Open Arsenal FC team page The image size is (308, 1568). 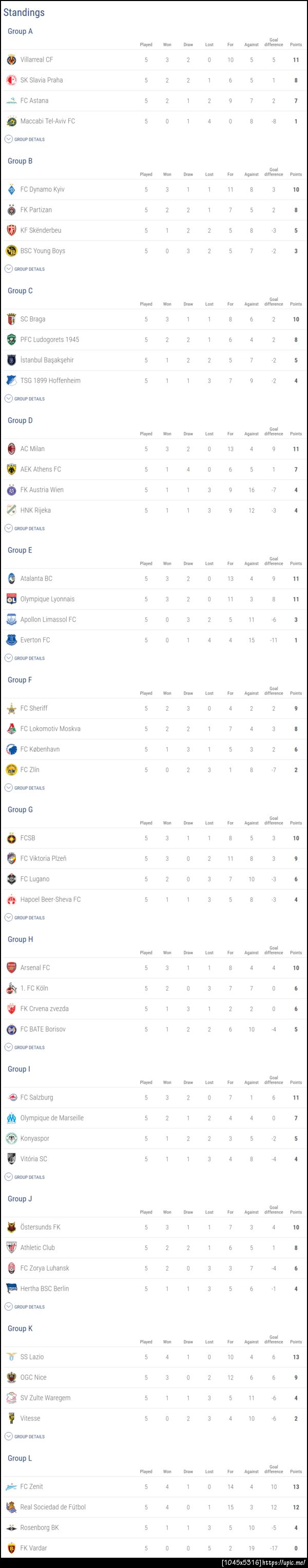[x=35, y=967]
